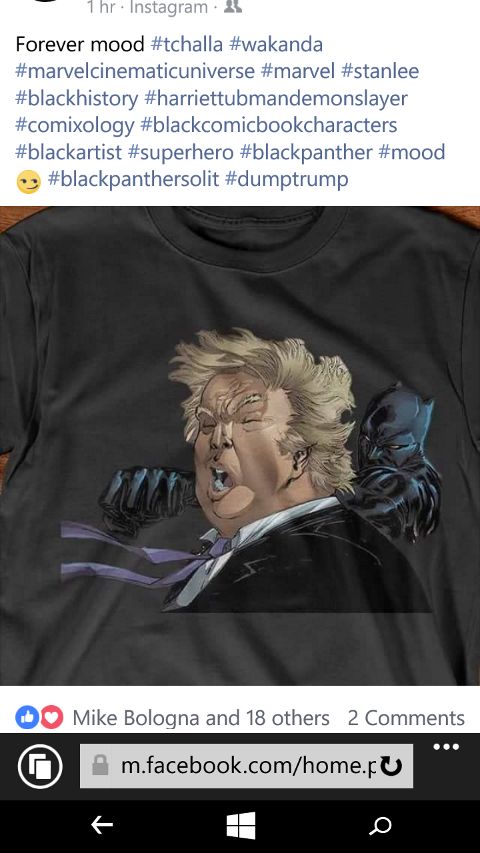Tap the #marvel hashtag

298,71
